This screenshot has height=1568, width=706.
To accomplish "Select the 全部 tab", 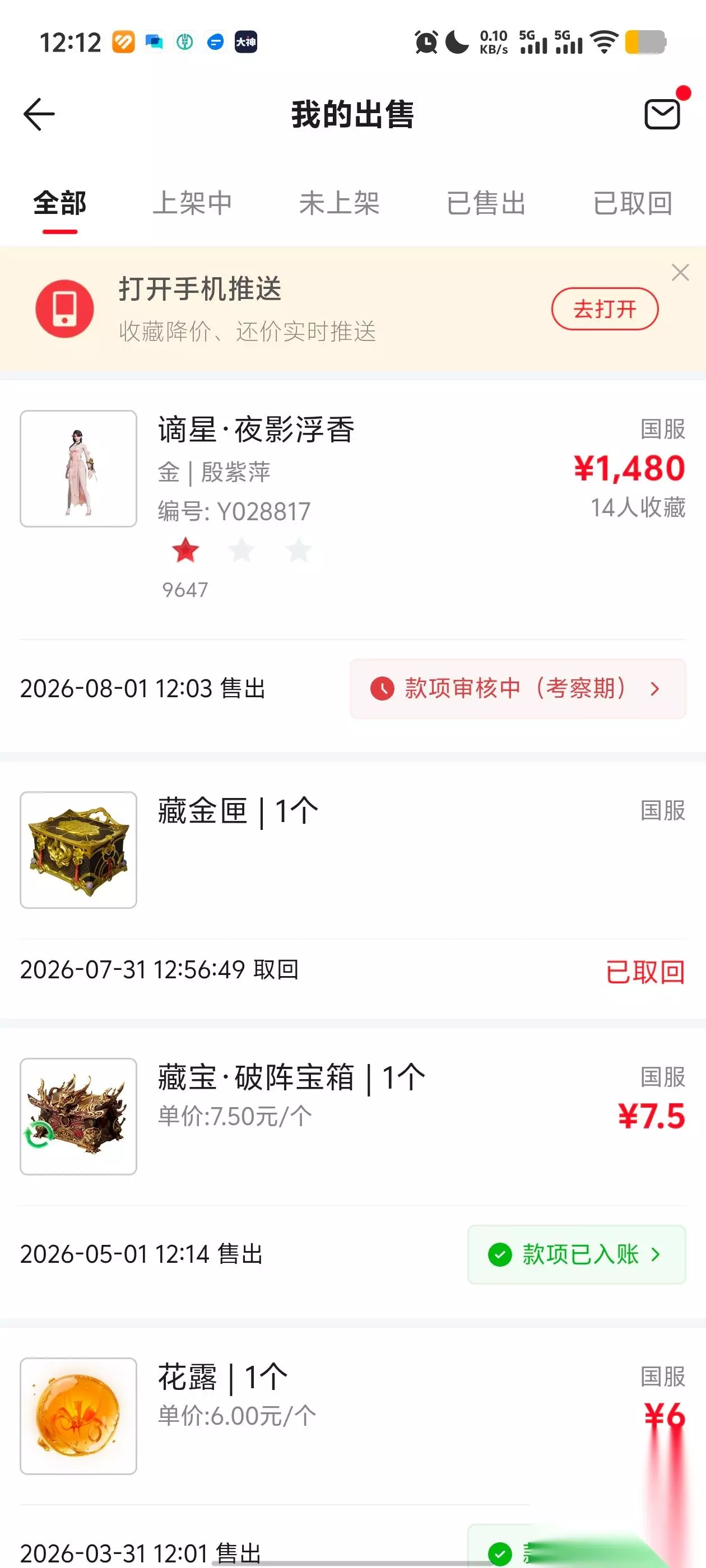I will tap(60, 203).
